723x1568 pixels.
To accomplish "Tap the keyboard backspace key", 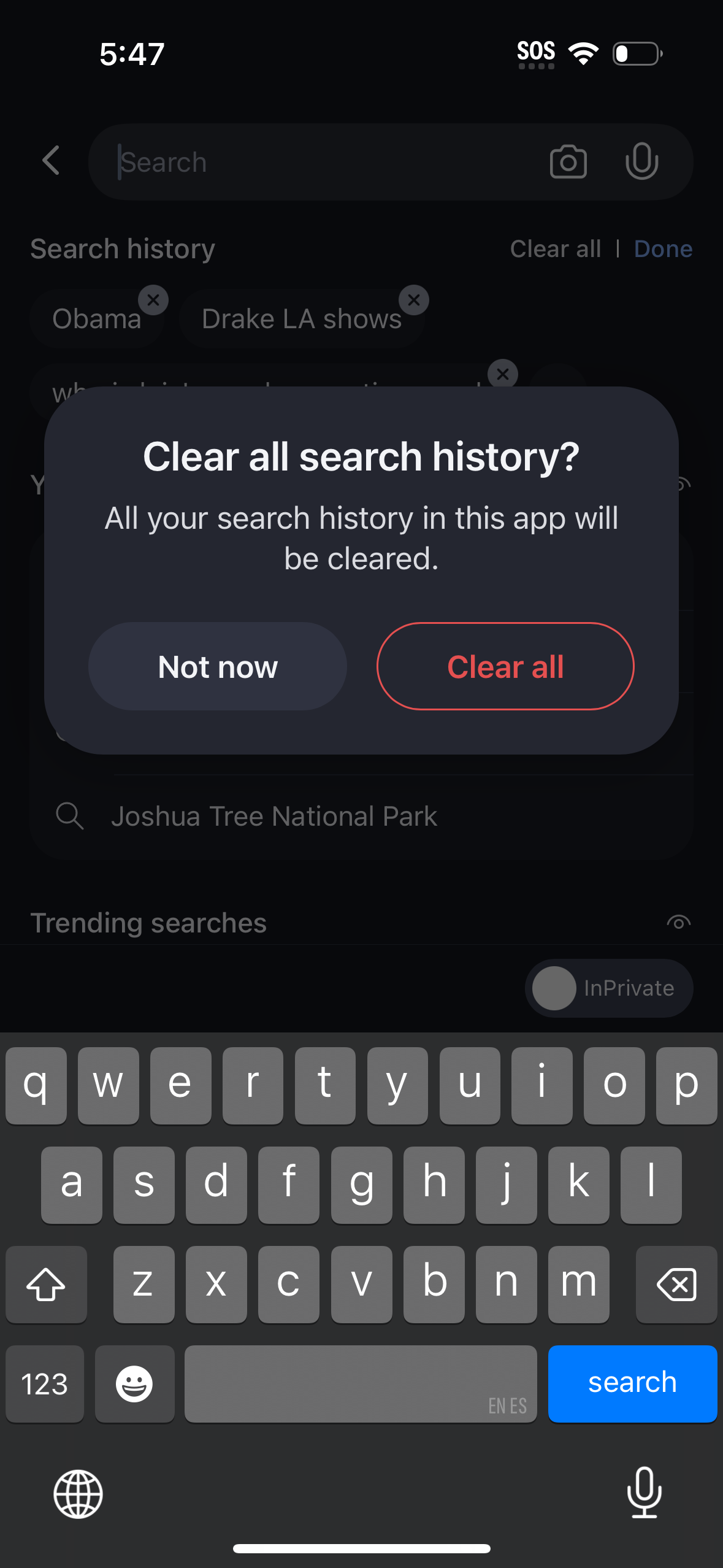I will 676,1284.
